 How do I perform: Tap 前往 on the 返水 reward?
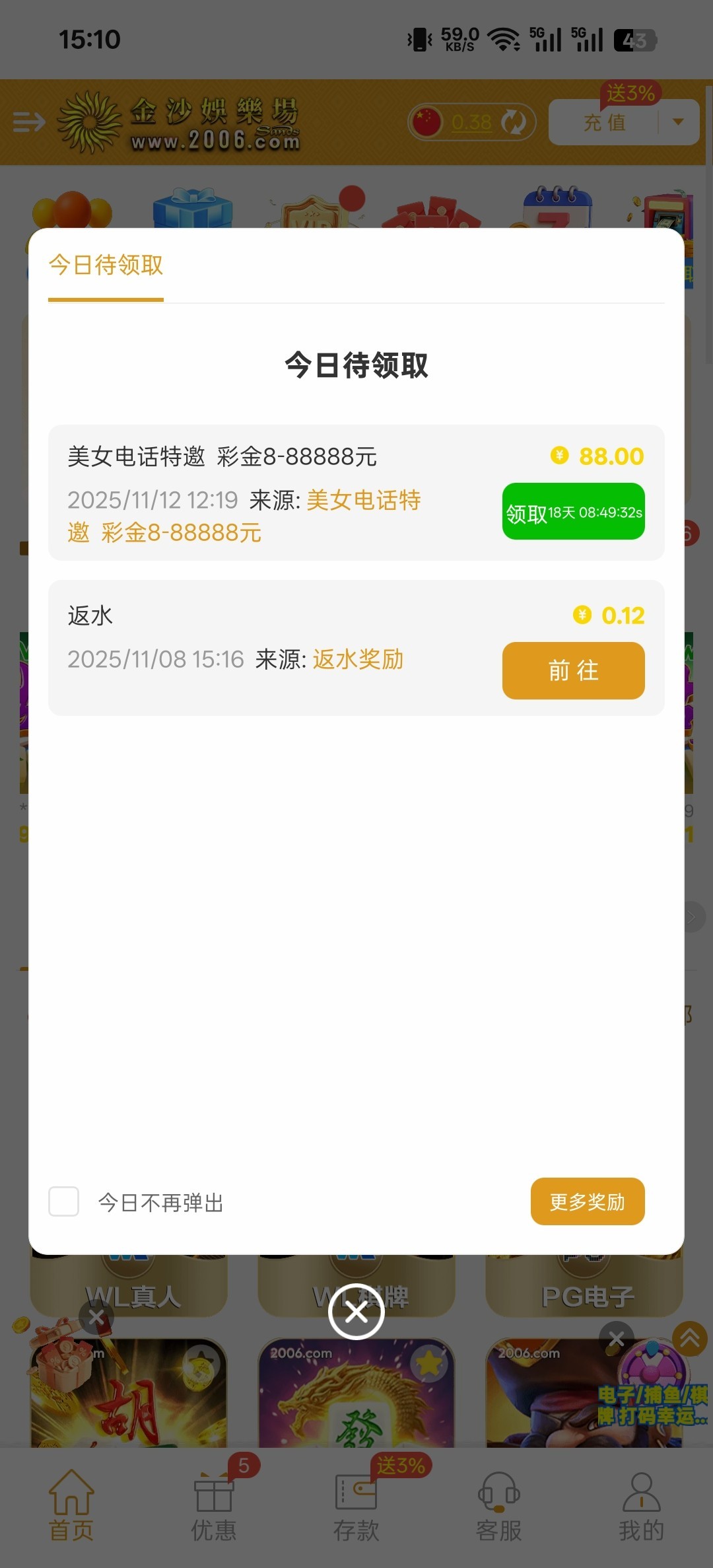point(573,670)
